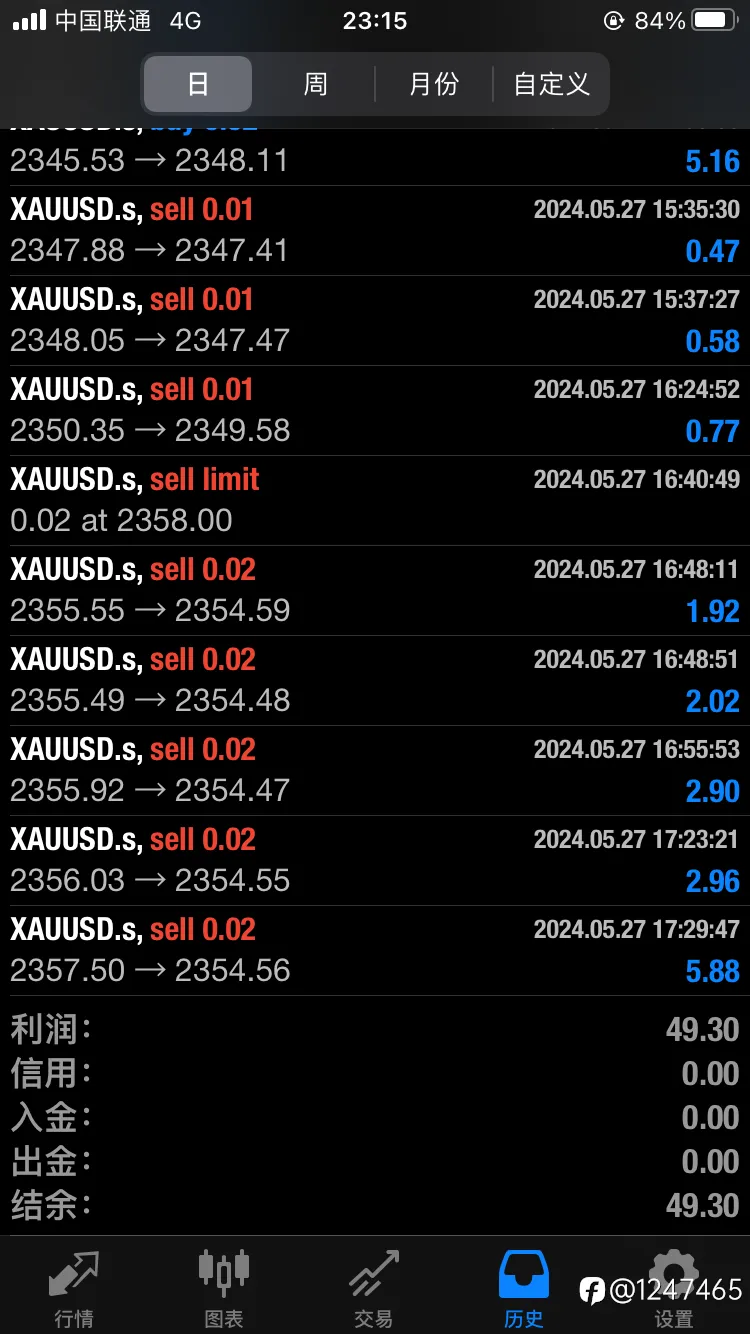Expand the sell 0.02 trade at 16:55:53
Viewport: 750px width, 1334px height.
pos(375,771)
